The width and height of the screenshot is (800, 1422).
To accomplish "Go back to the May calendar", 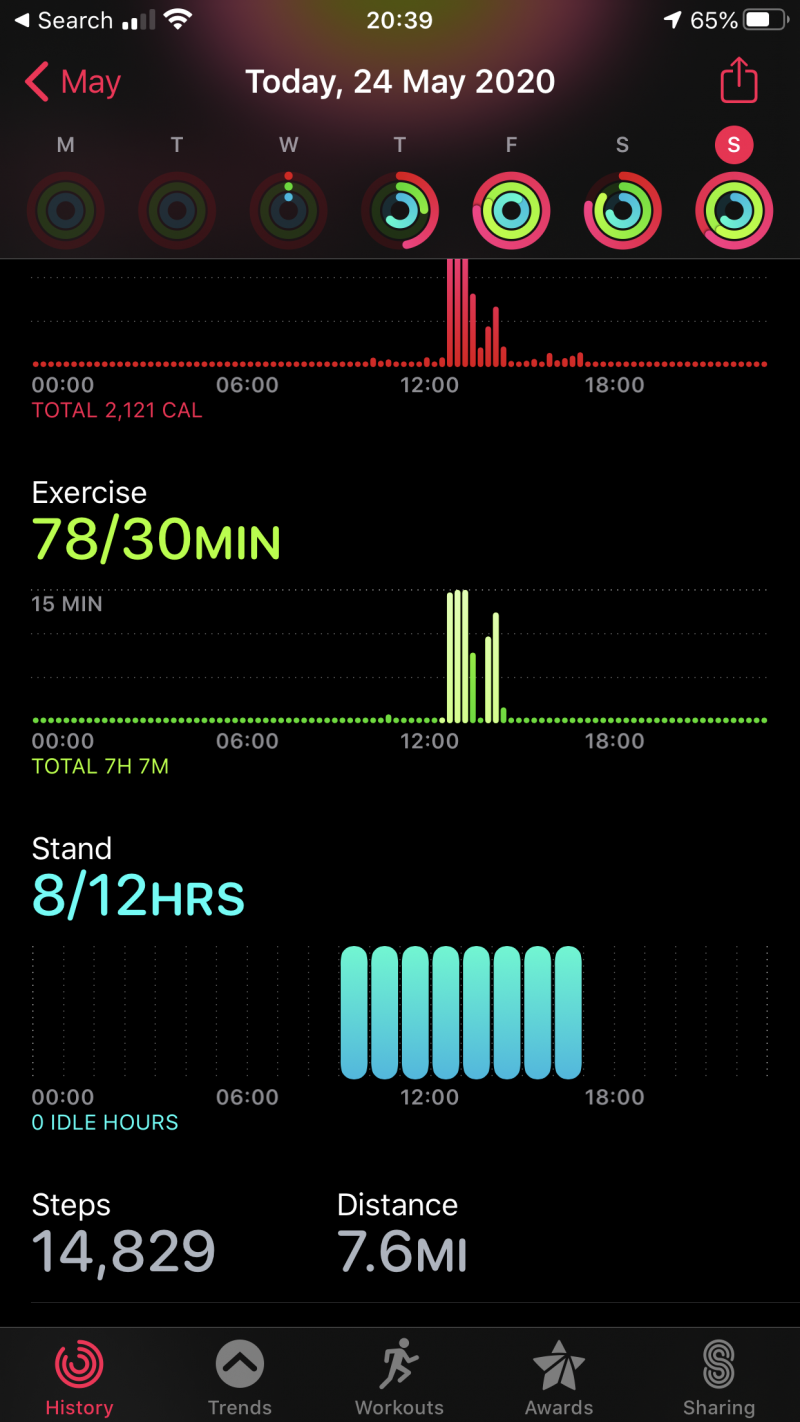I will (72, 82).
